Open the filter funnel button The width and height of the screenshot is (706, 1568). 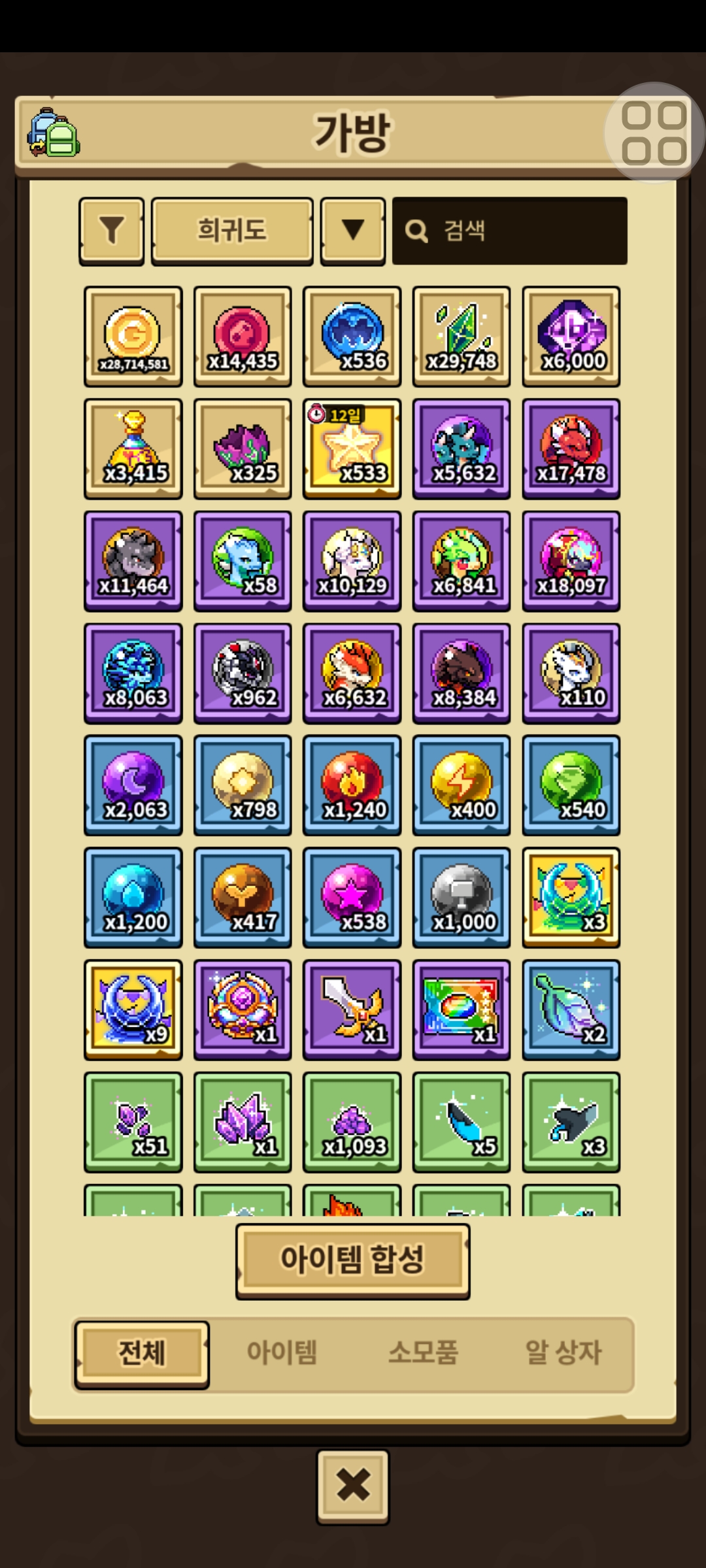111,231
